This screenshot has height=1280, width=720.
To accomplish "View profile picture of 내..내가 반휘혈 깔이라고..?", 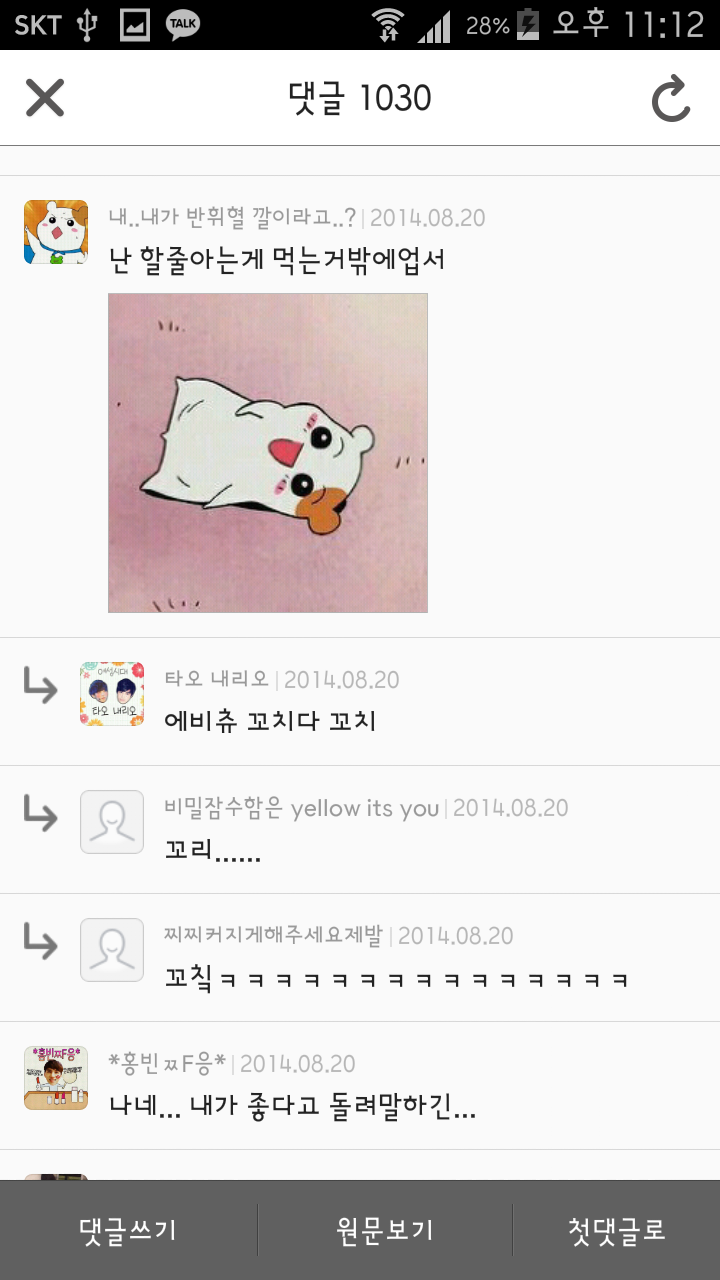I will coord(56,231).
